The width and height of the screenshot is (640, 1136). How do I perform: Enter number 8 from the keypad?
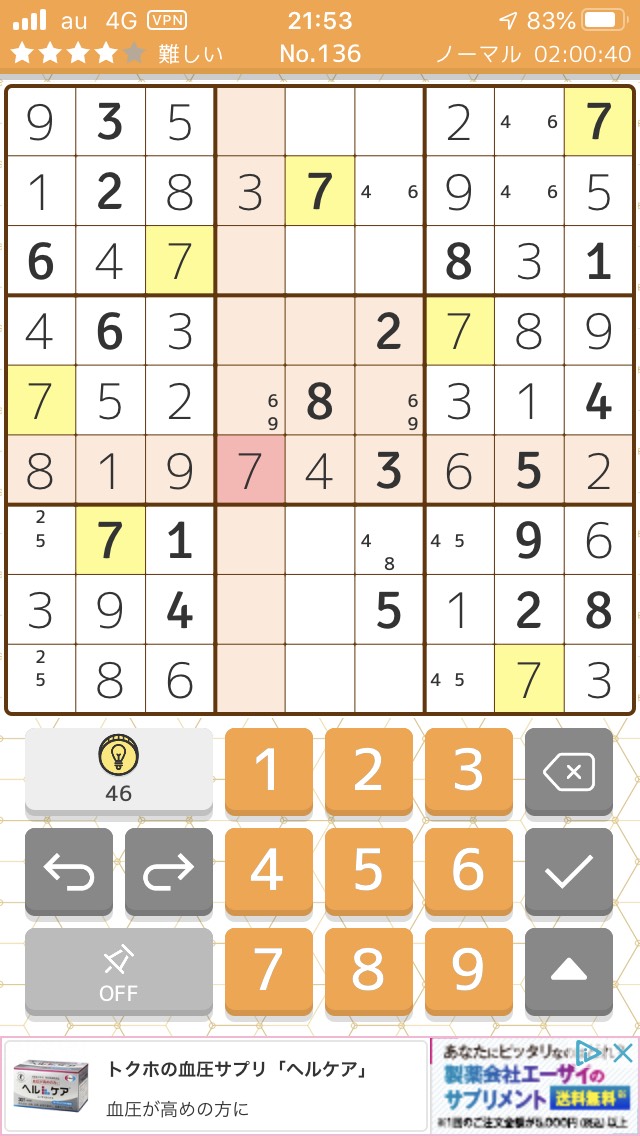point(369,972)
